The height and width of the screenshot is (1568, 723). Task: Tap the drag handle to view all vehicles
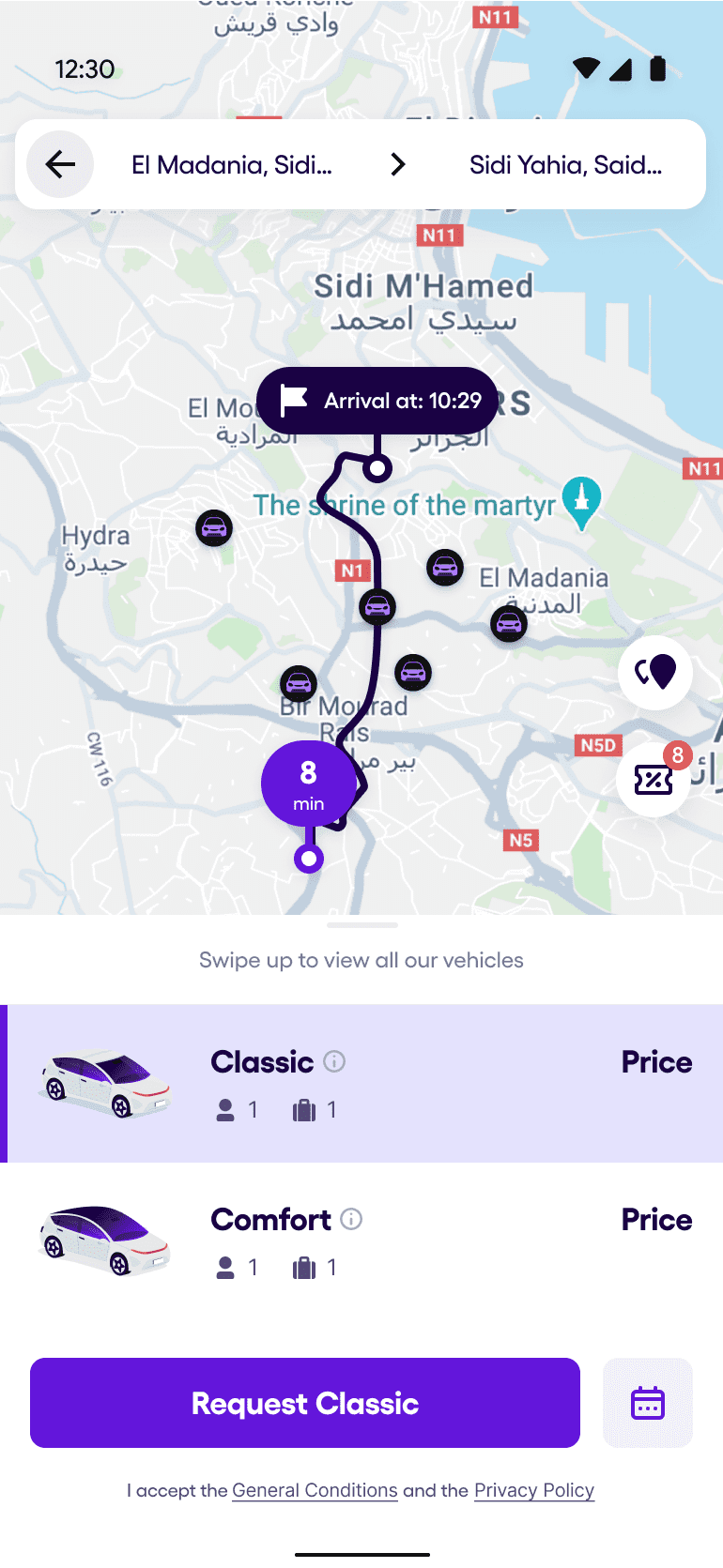pyautogui.click(x=361, y=924)
